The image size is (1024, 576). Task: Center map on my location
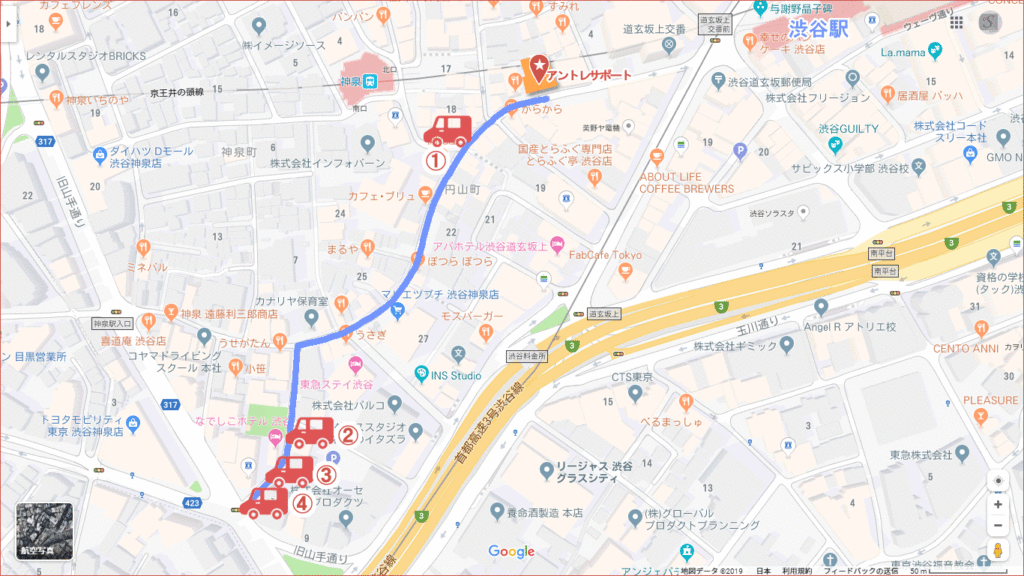point(996,480)
